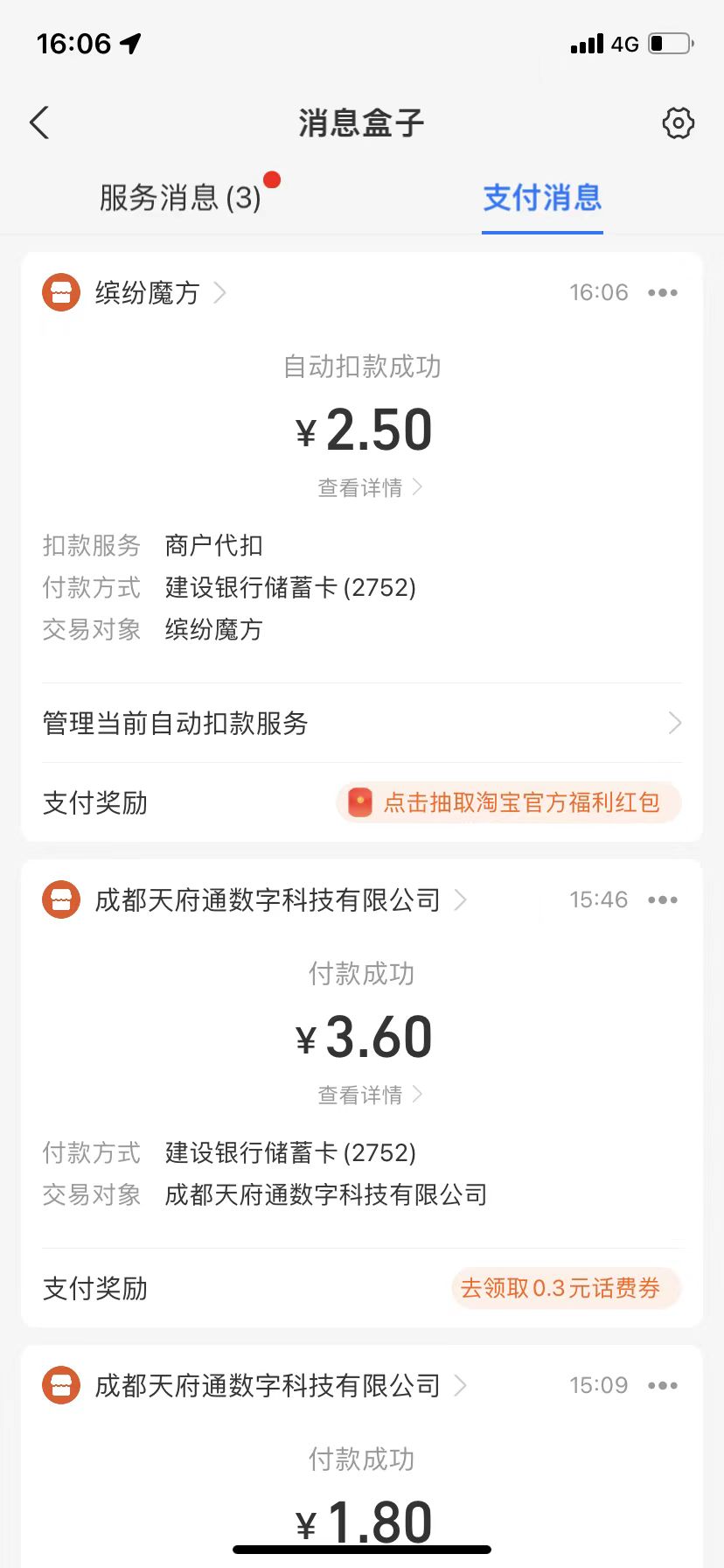The height and width of the screenshot is (1568, 724).
Task: Open message settings gear icon
Action: point(678,123)
